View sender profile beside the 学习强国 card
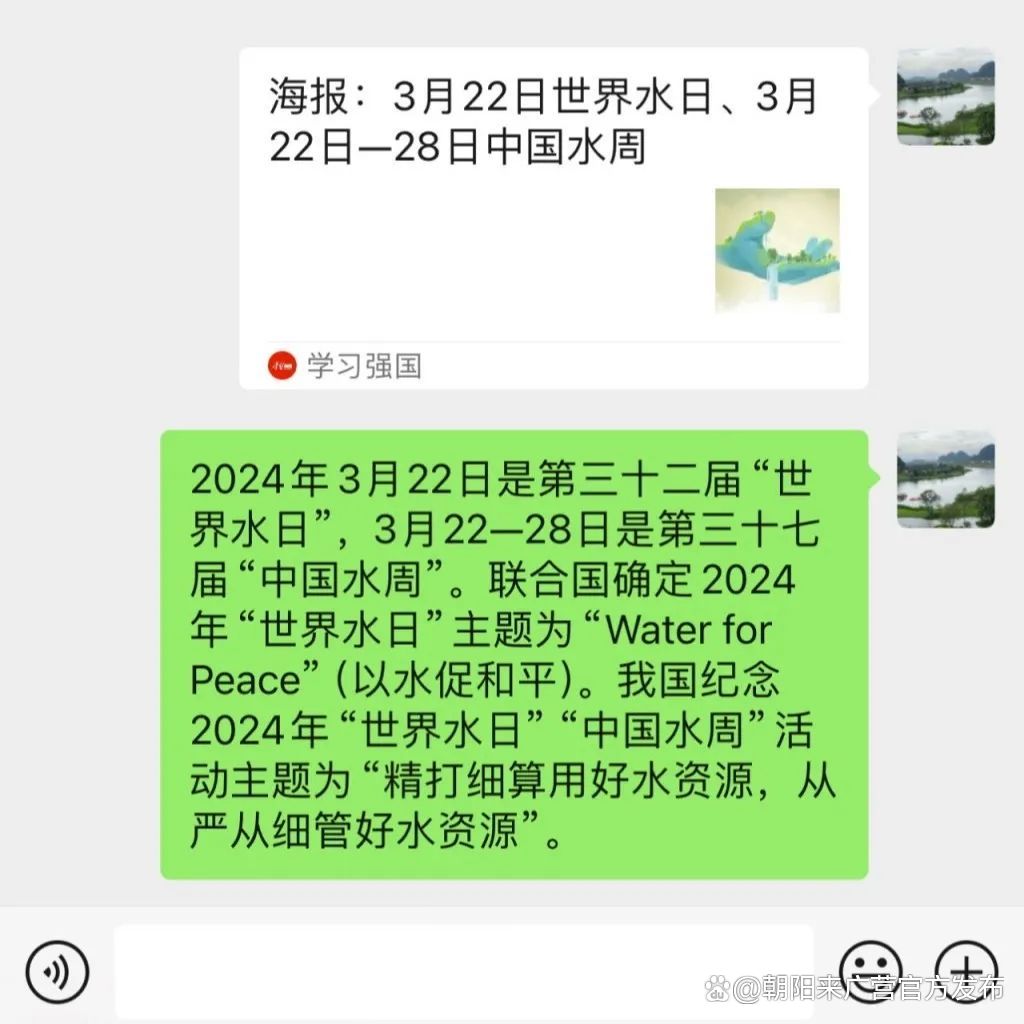The height and width of the screenshot is (1024, 1024). coord(945,97)
